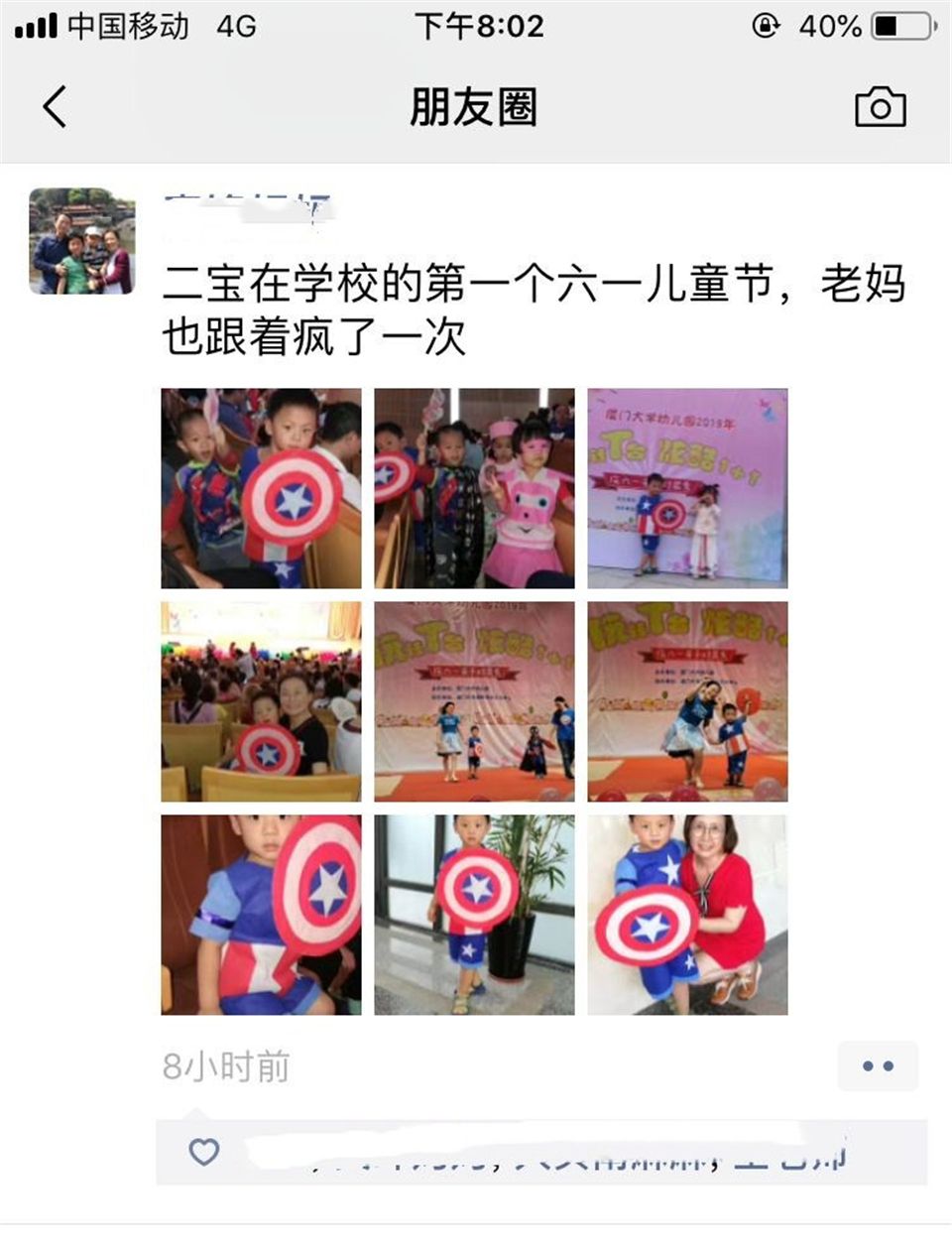
Task: Open photo of crowded auditorium audience
Action: tap(261, 701)
